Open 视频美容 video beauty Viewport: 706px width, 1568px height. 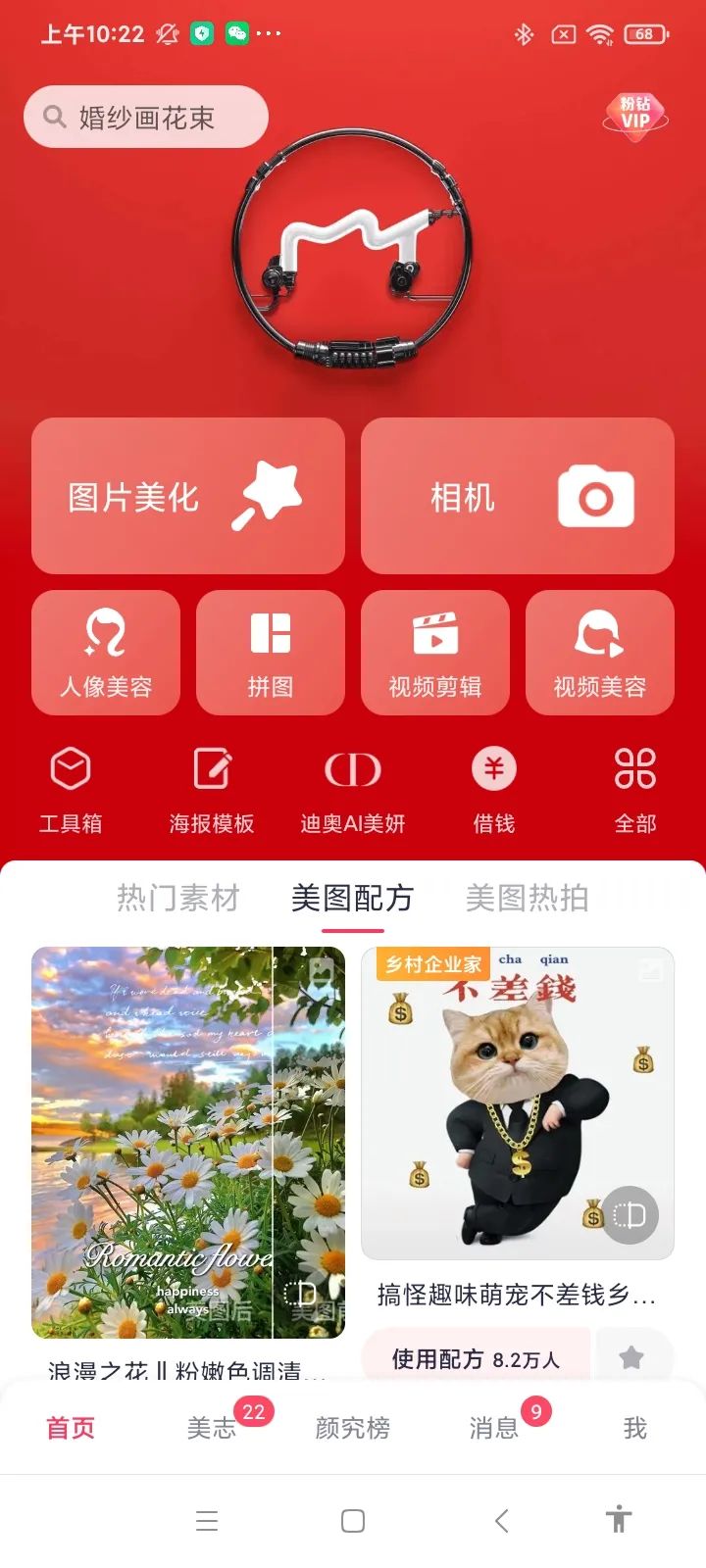600,653
